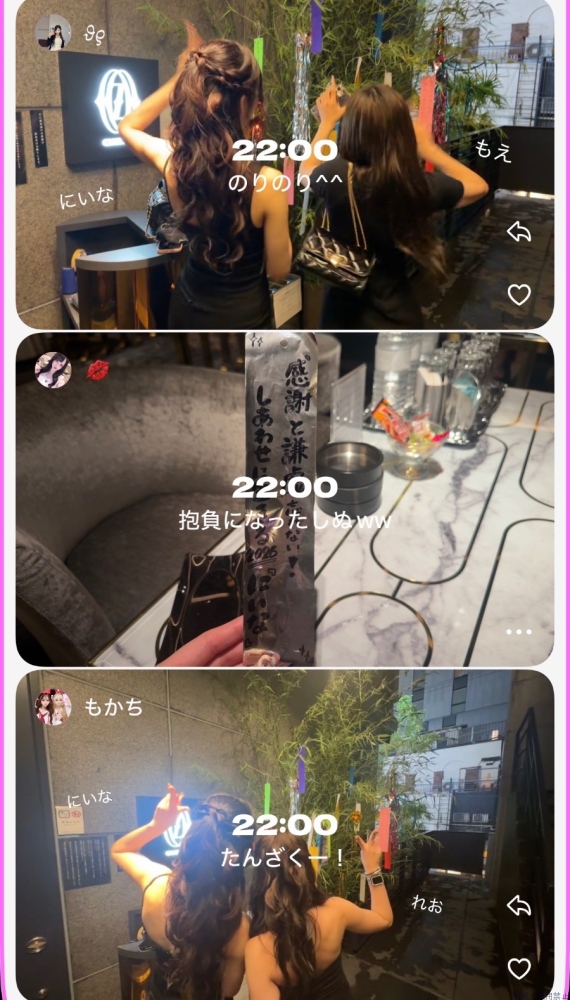This screenshot has height=1000, width=570.
Task: Open the avatar on the 抱負になったしぬww post
Action: [53, 369]
